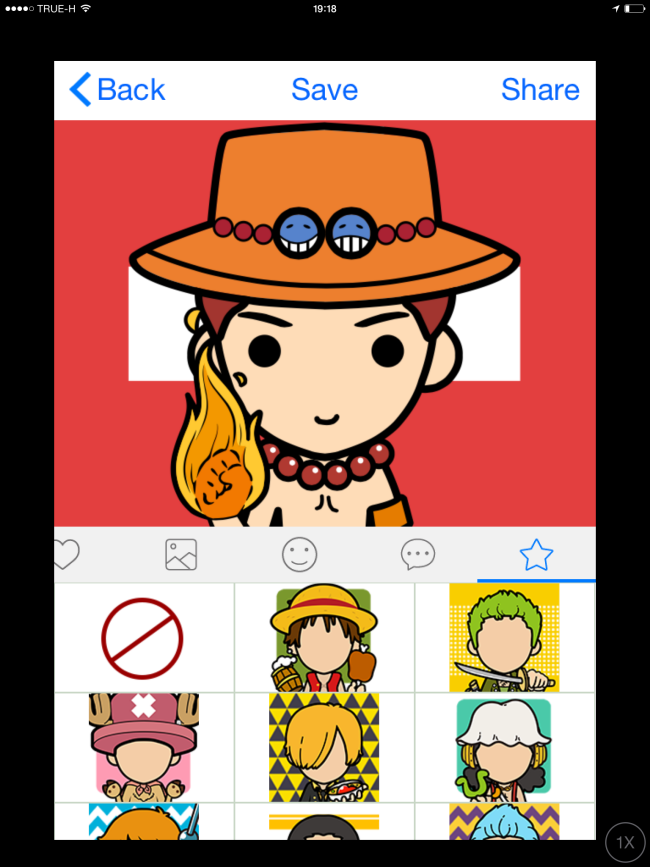
Task: Choose the pink hat reindeer costume
Action: [x=143, y=747]
